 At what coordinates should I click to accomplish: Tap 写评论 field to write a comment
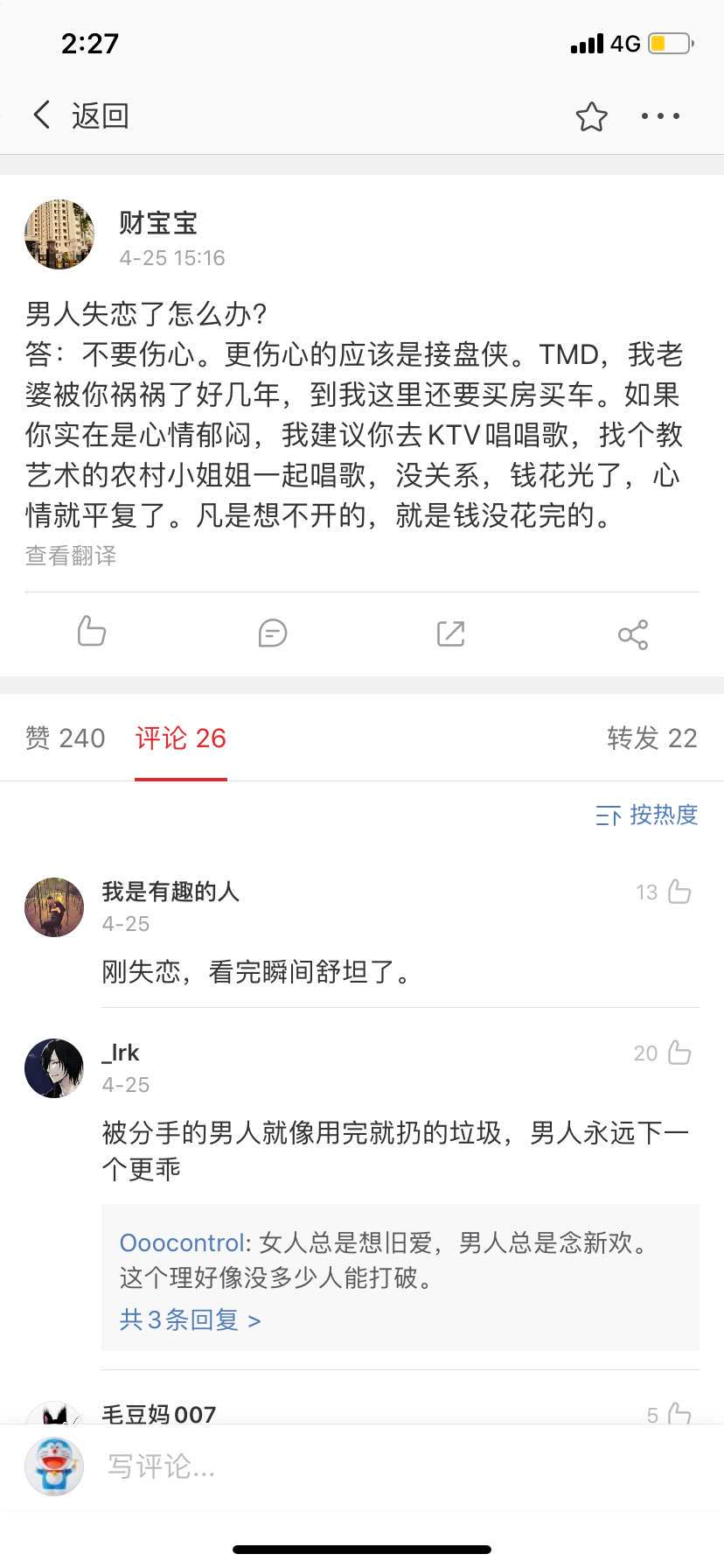[x=350, y=1466]
